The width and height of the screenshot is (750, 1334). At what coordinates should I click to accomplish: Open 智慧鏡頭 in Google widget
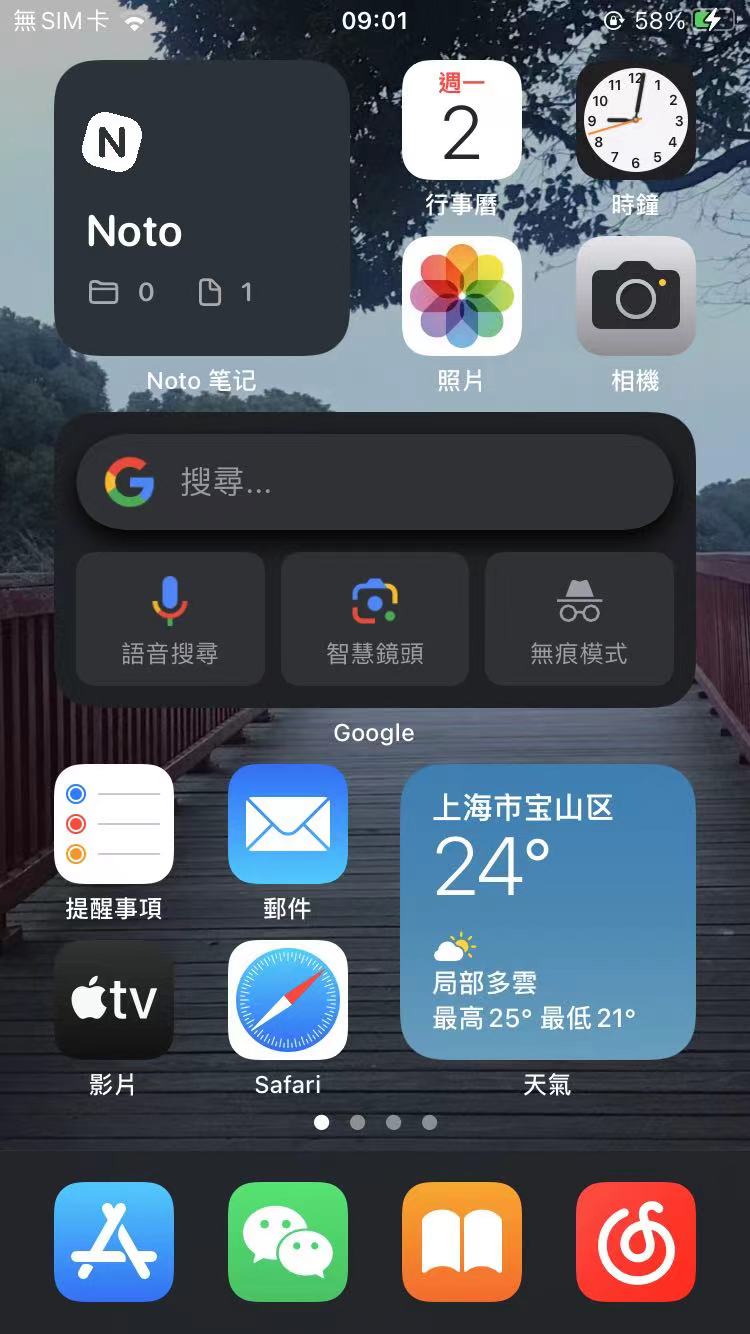[x=375, y=618]
